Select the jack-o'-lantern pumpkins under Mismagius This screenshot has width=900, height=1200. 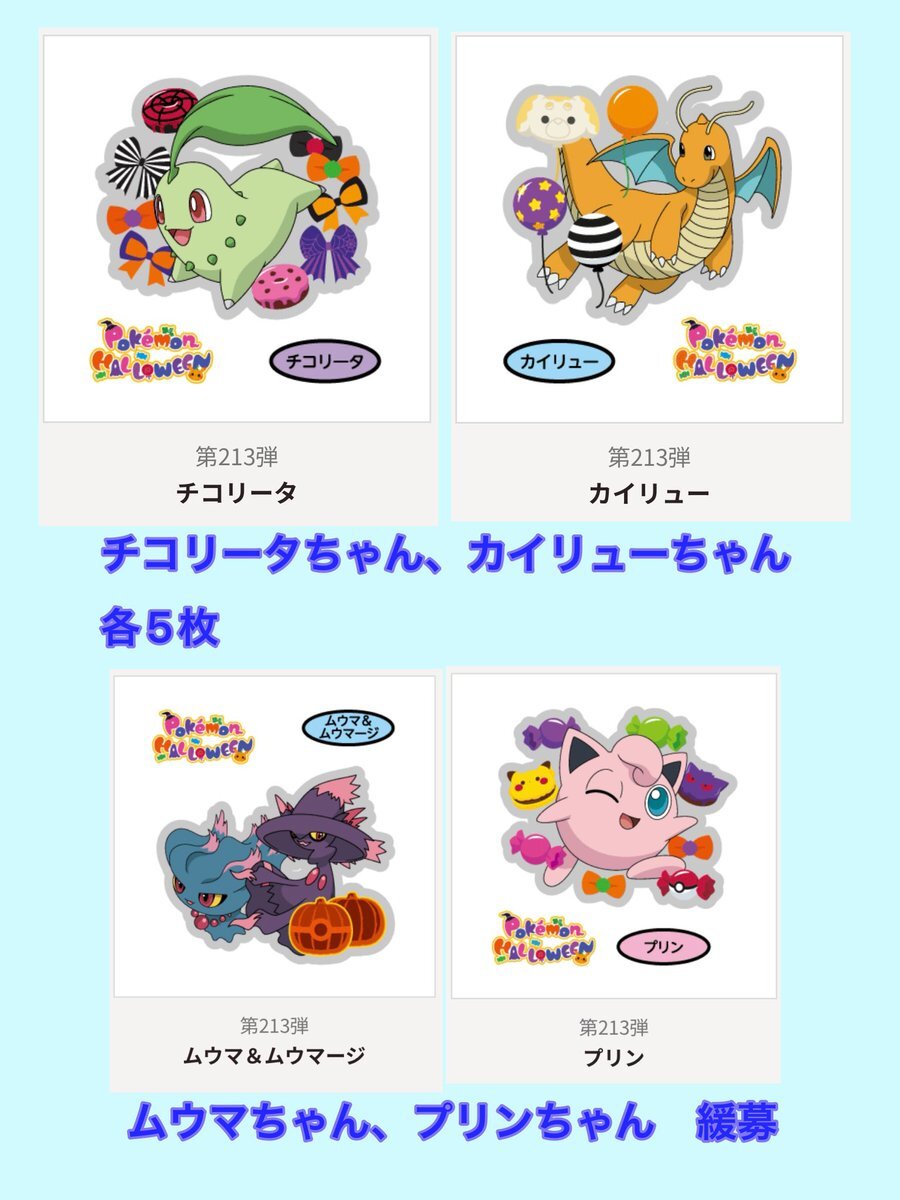pyautogui.click(x=335, y=925)
